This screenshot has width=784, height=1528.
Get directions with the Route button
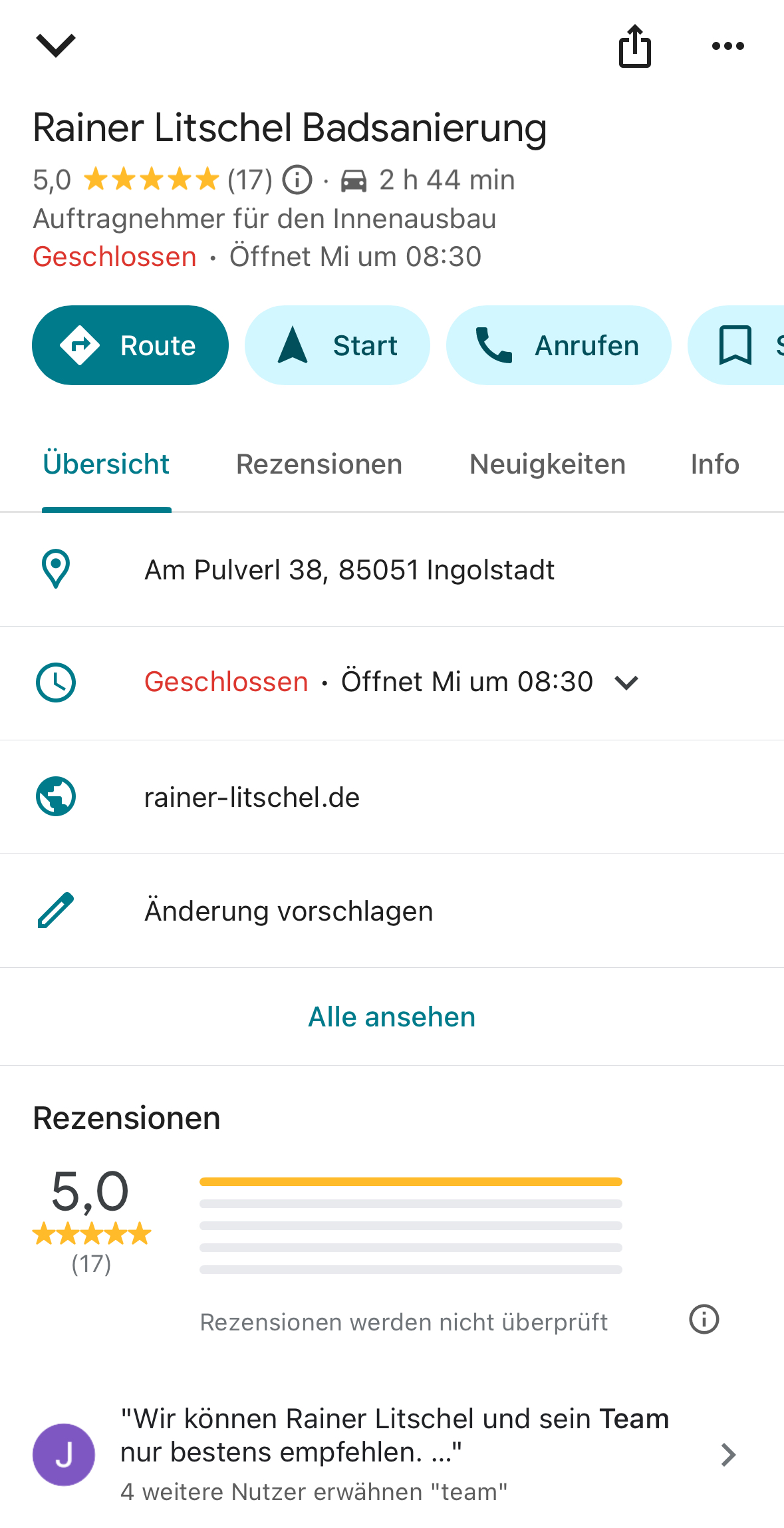coord(130,345)
